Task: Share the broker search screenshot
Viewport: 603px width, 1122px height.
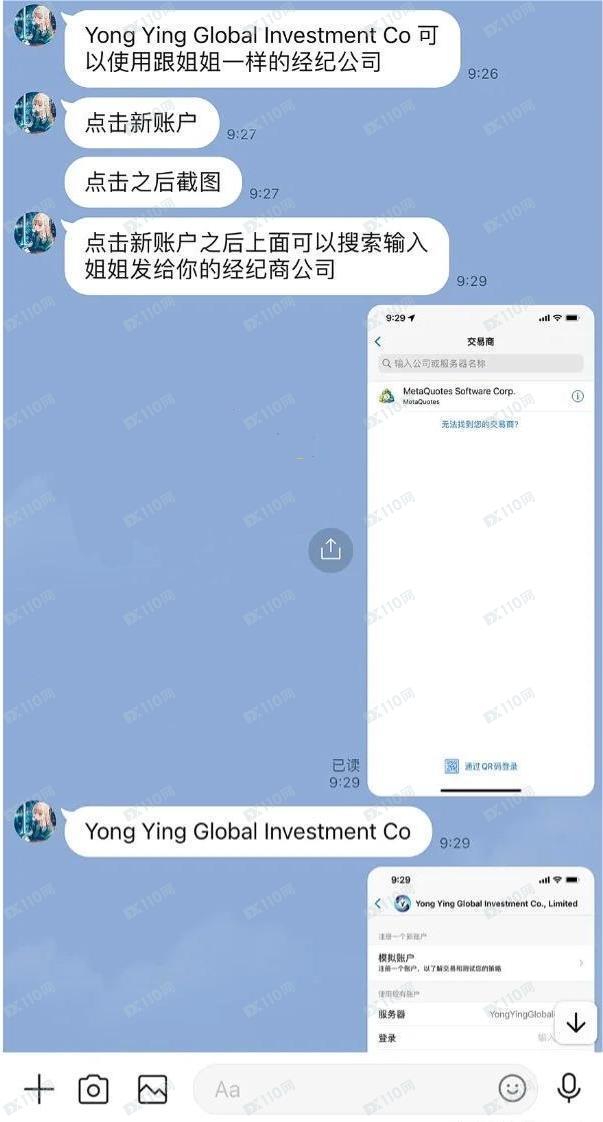Action: tap(330, 550)
